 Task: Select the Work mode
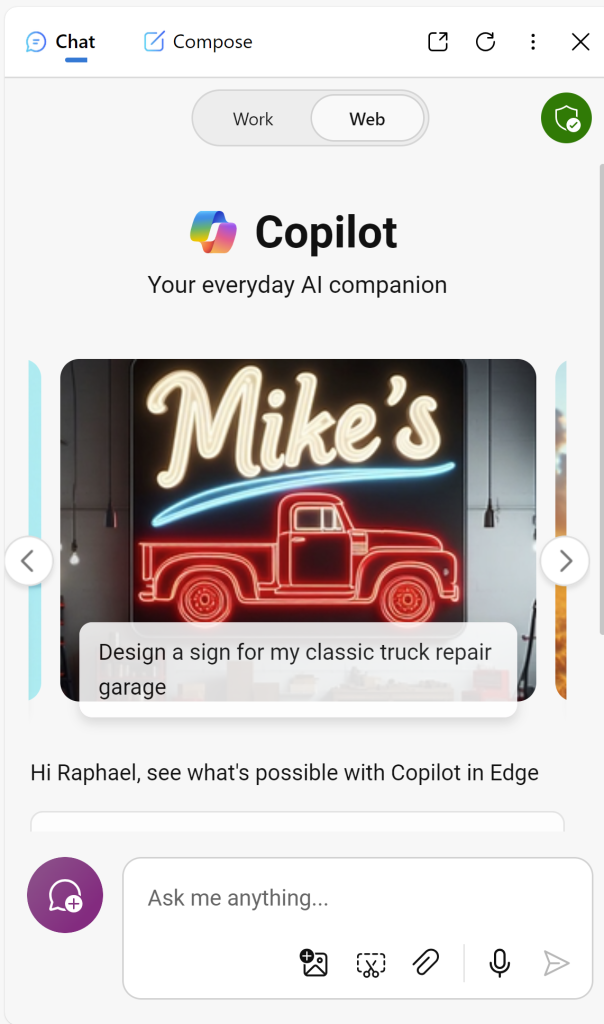tap(253, 119)
